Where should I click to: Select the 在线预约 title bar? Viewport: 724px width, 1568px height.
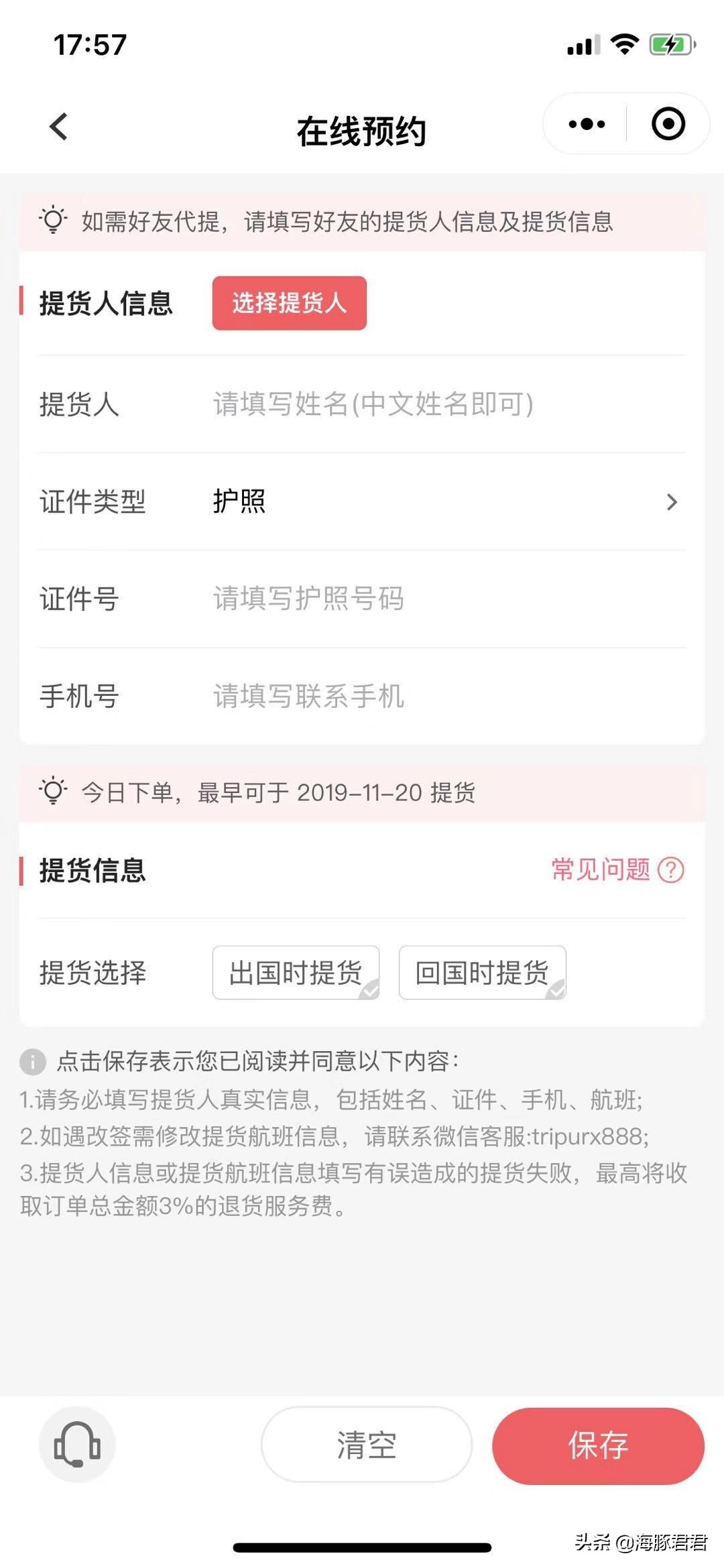pos(362,129)
